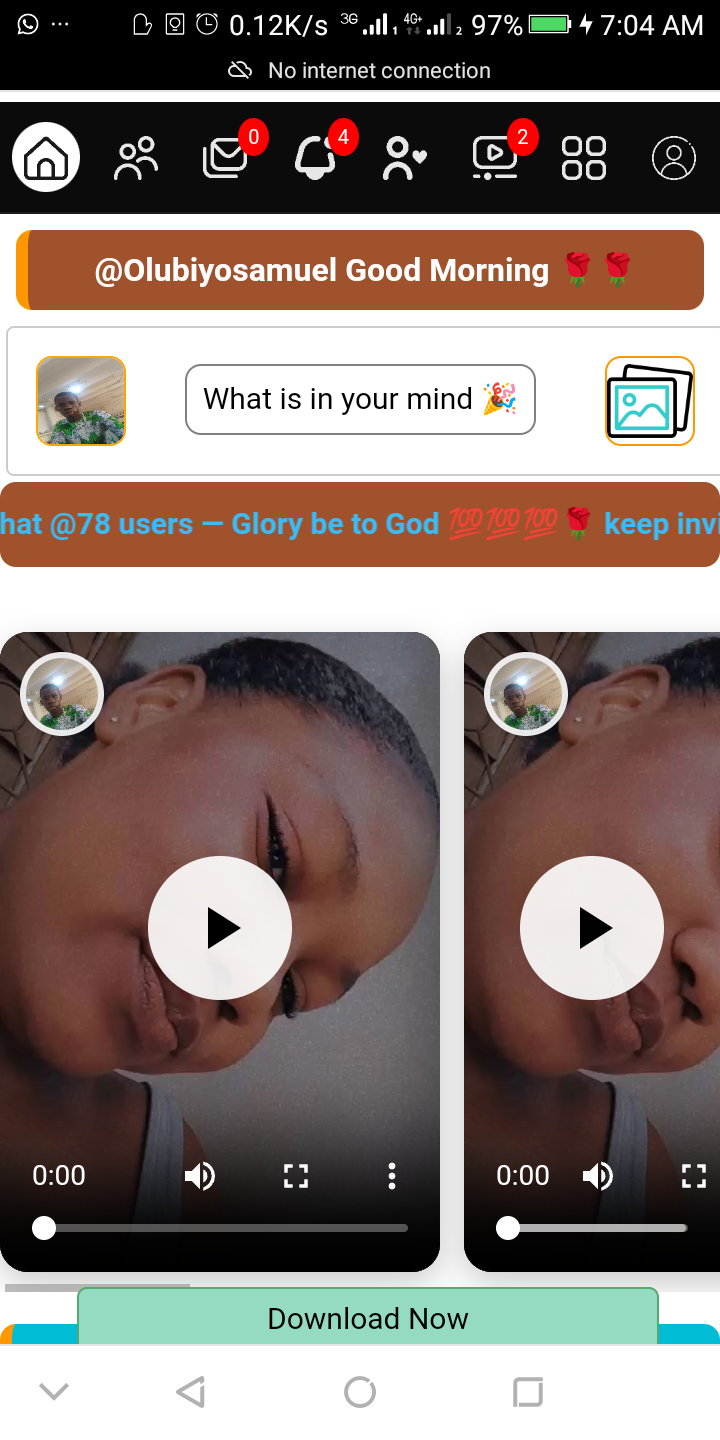Open the four-squares apps menu
The height and width of the screenshot is (1440, 720).
click(x=584, y=158)
